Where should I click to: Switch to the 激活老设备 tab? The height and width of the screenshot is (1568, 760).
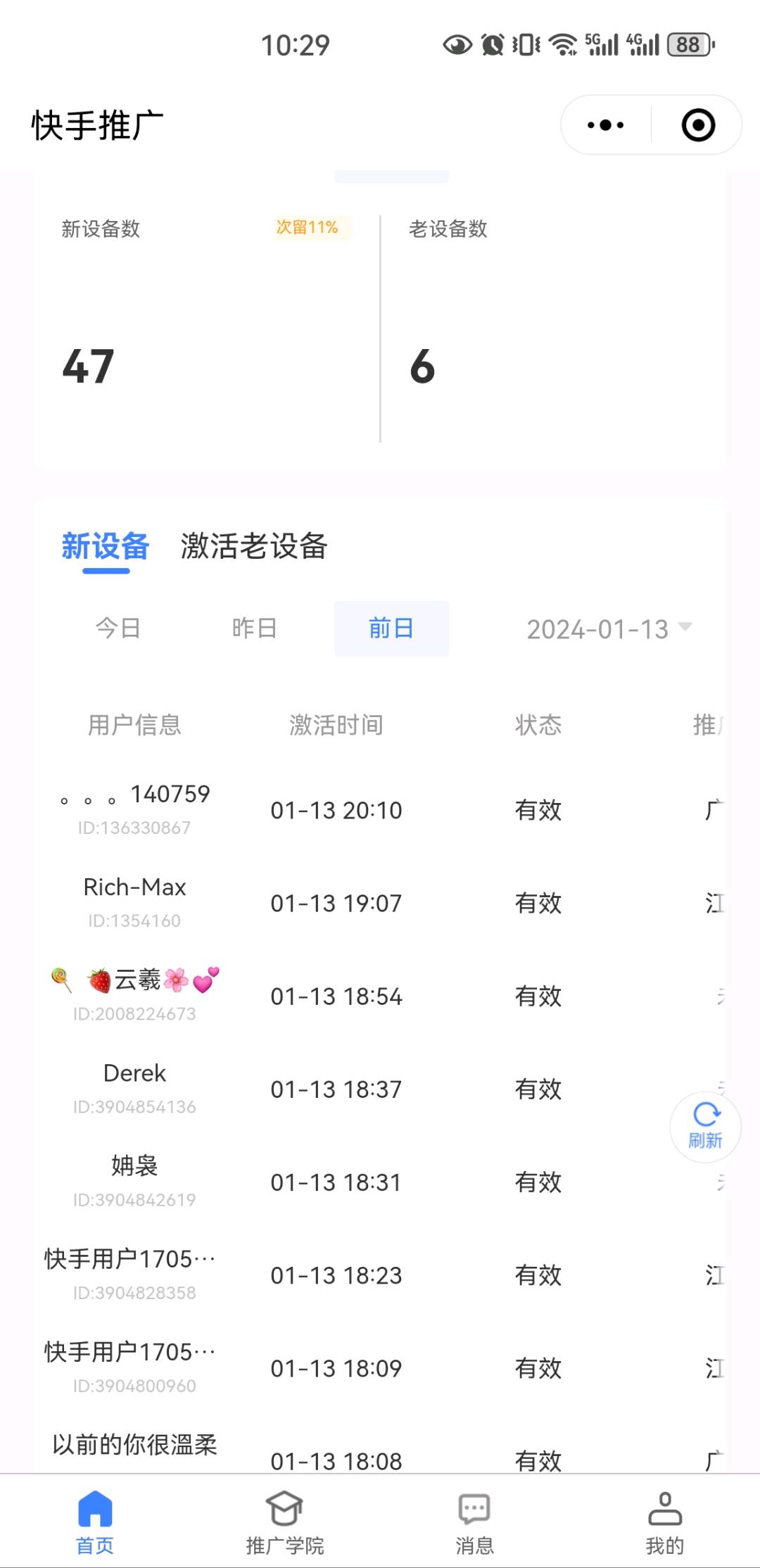[x=254, y=546]
